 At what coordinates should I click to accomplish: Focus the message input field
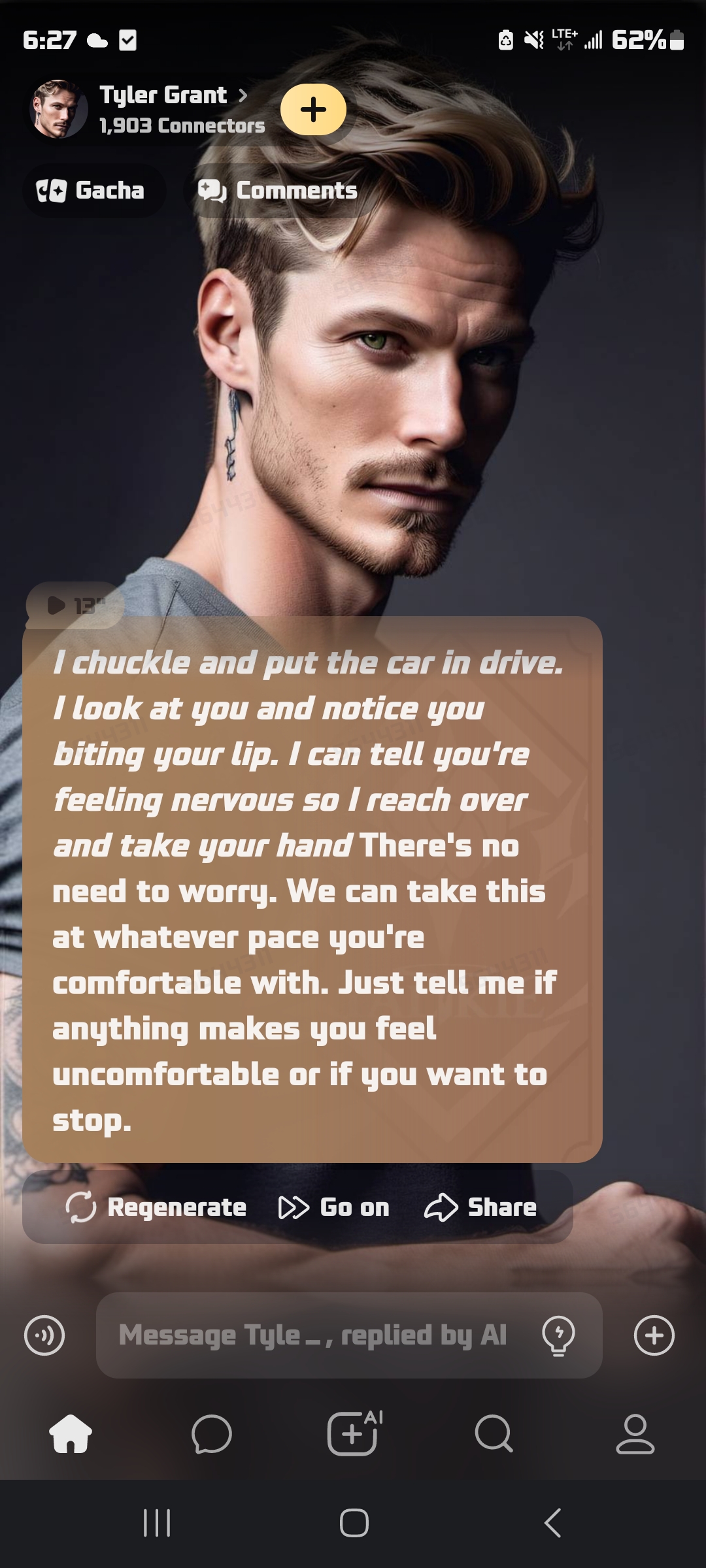(314, 1335)
